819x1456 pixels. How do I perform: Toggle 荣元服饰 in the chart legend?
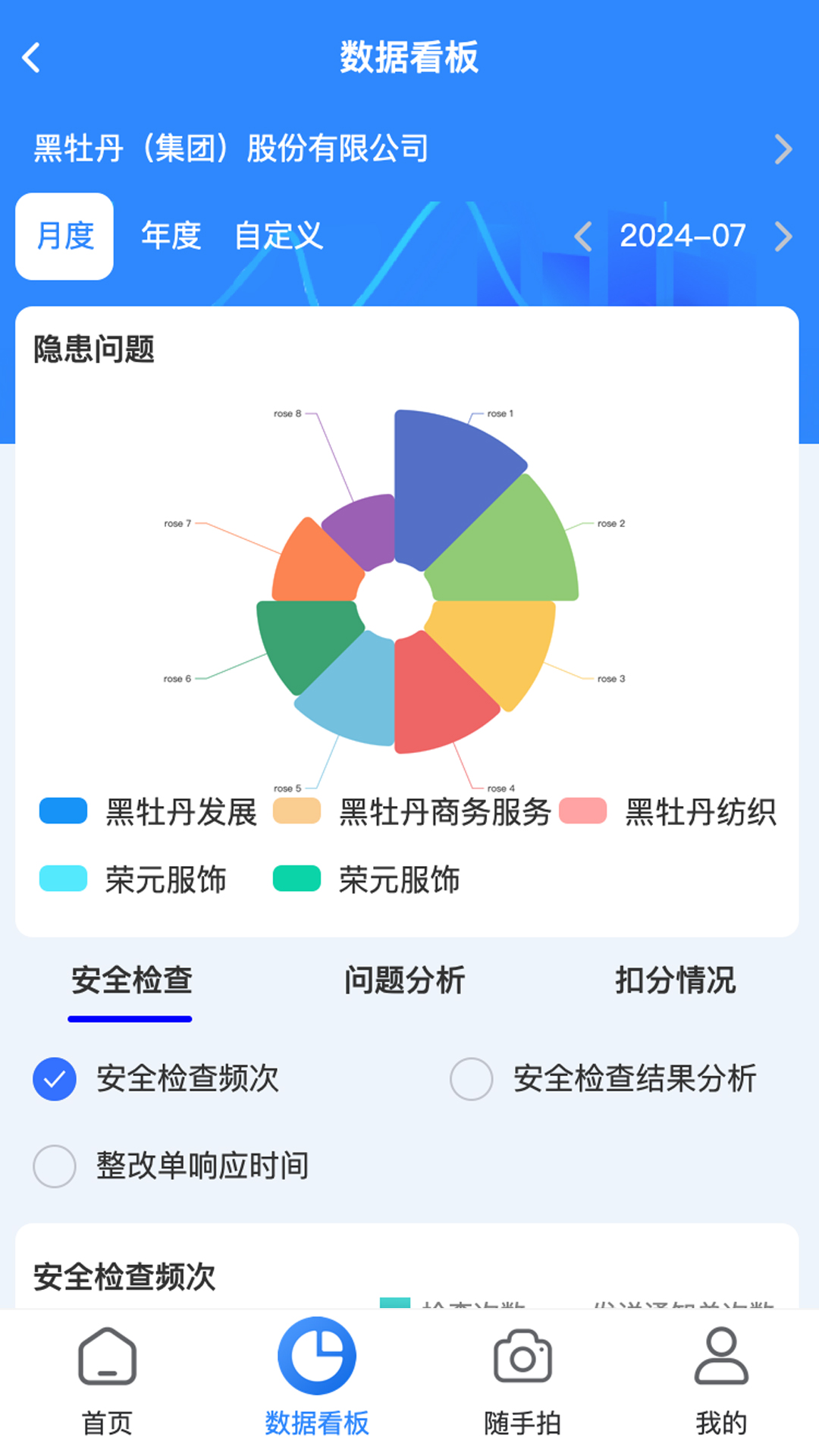[64, 880]
